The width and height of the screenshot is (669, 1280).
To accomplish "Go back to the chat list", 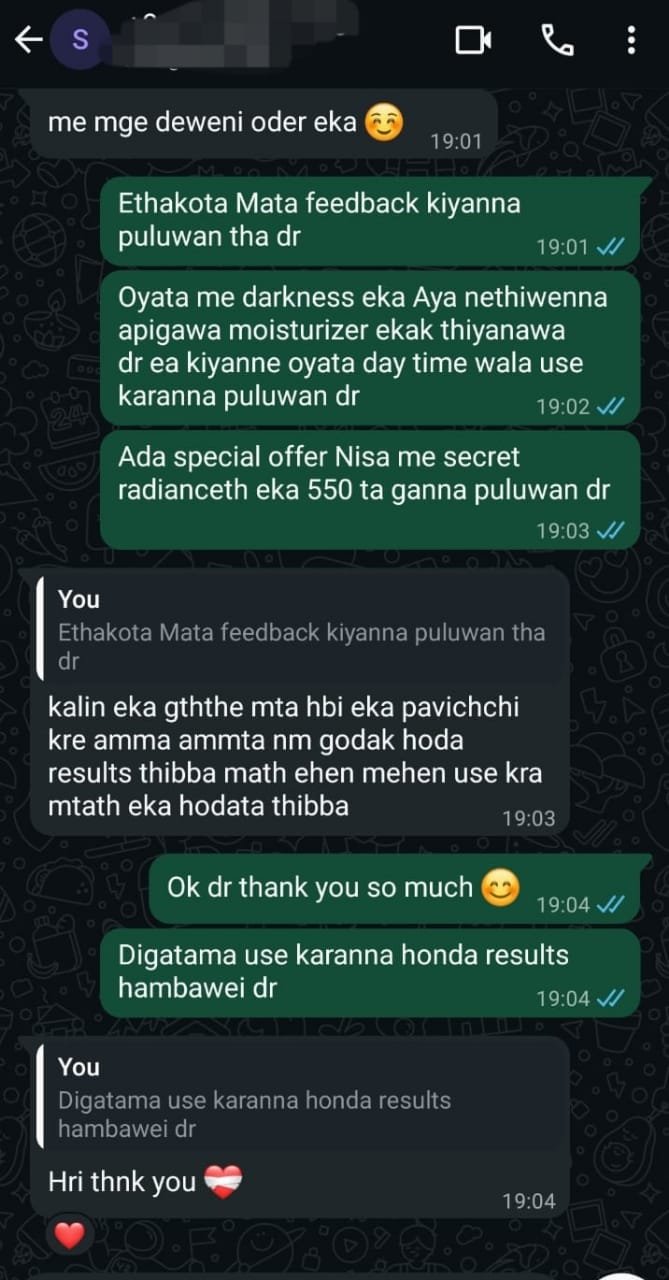I will click(x=28, y=40).
